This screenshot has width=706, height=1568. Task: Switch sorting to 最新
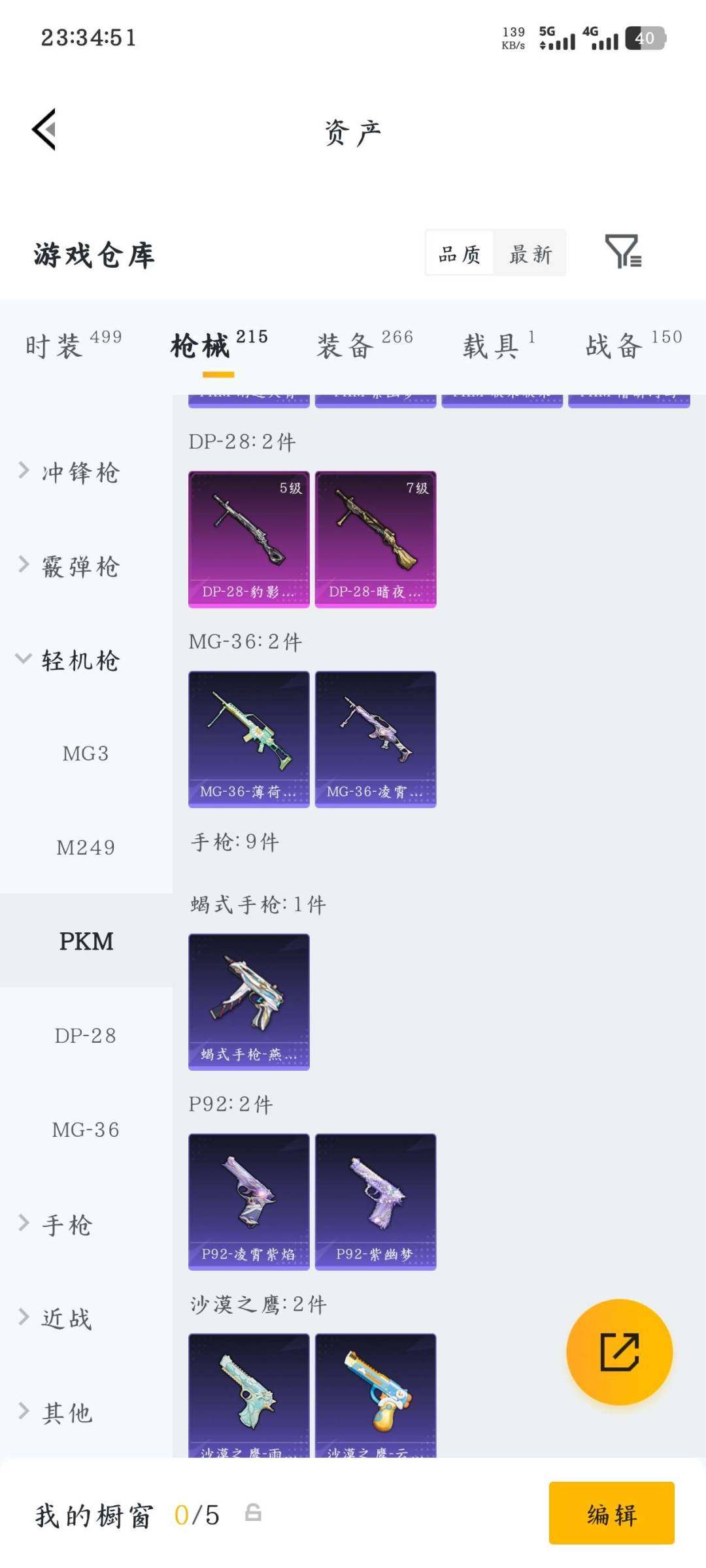(x=530, y=253)
